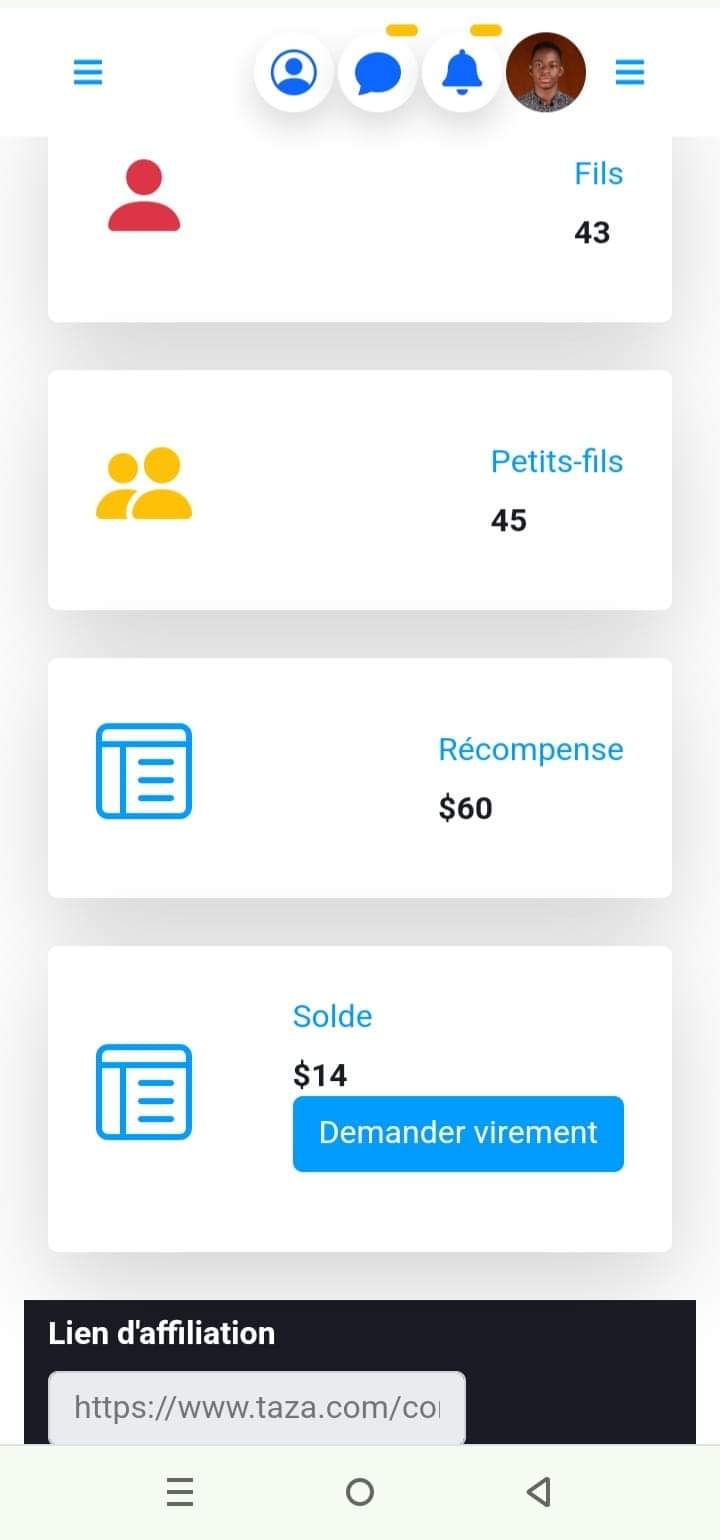Viewport: 720px width, 1540px height.
Task: Open the left hamburger menu
Action: [88, 73]
